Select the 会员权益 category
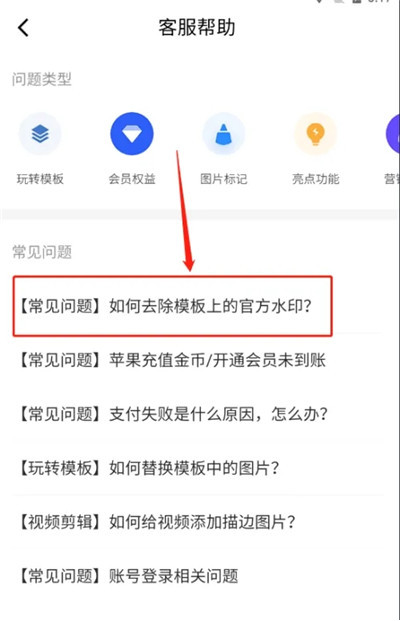Image resolution: width=400 pixels, height=621 pixels. pyautogui.click(x=132, y=149)
